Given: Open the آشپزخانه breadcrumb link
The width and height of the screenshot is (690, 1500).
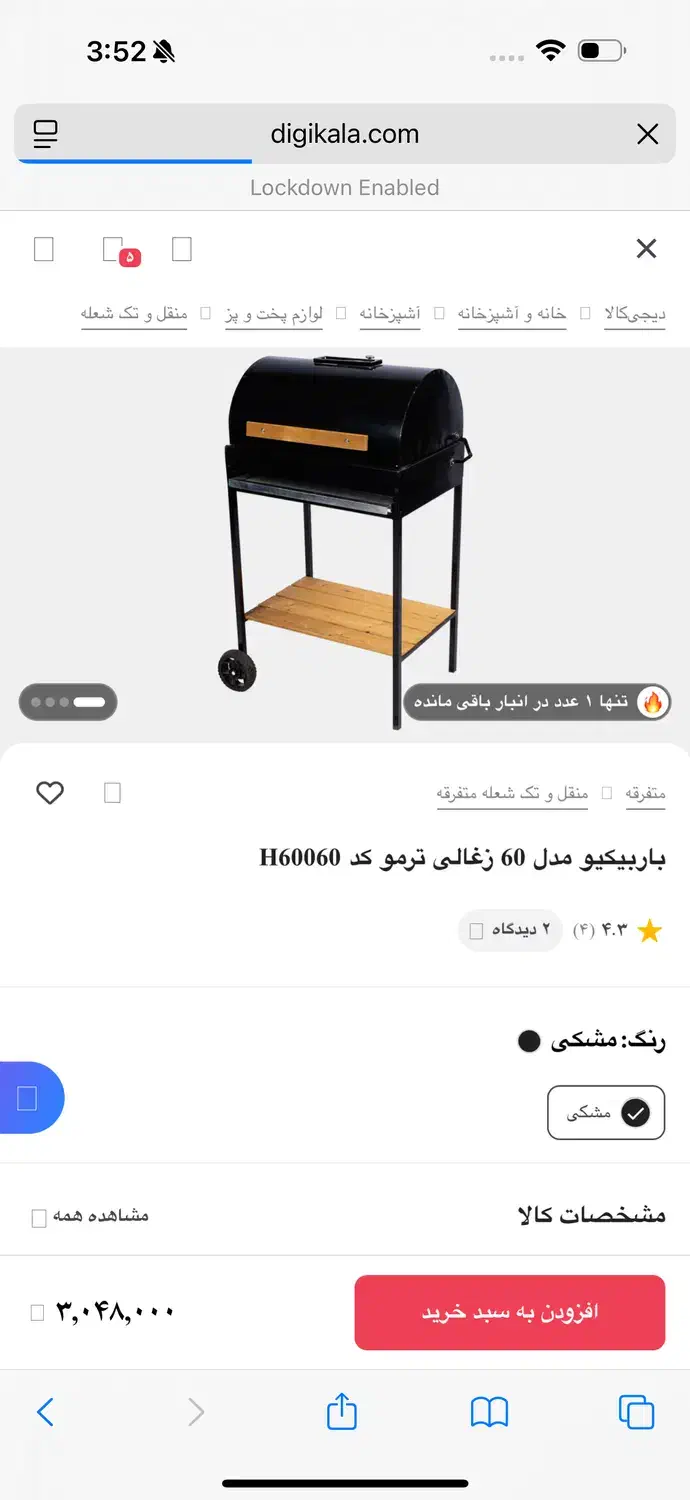Looking at the screenshot, I should (390, 314).
